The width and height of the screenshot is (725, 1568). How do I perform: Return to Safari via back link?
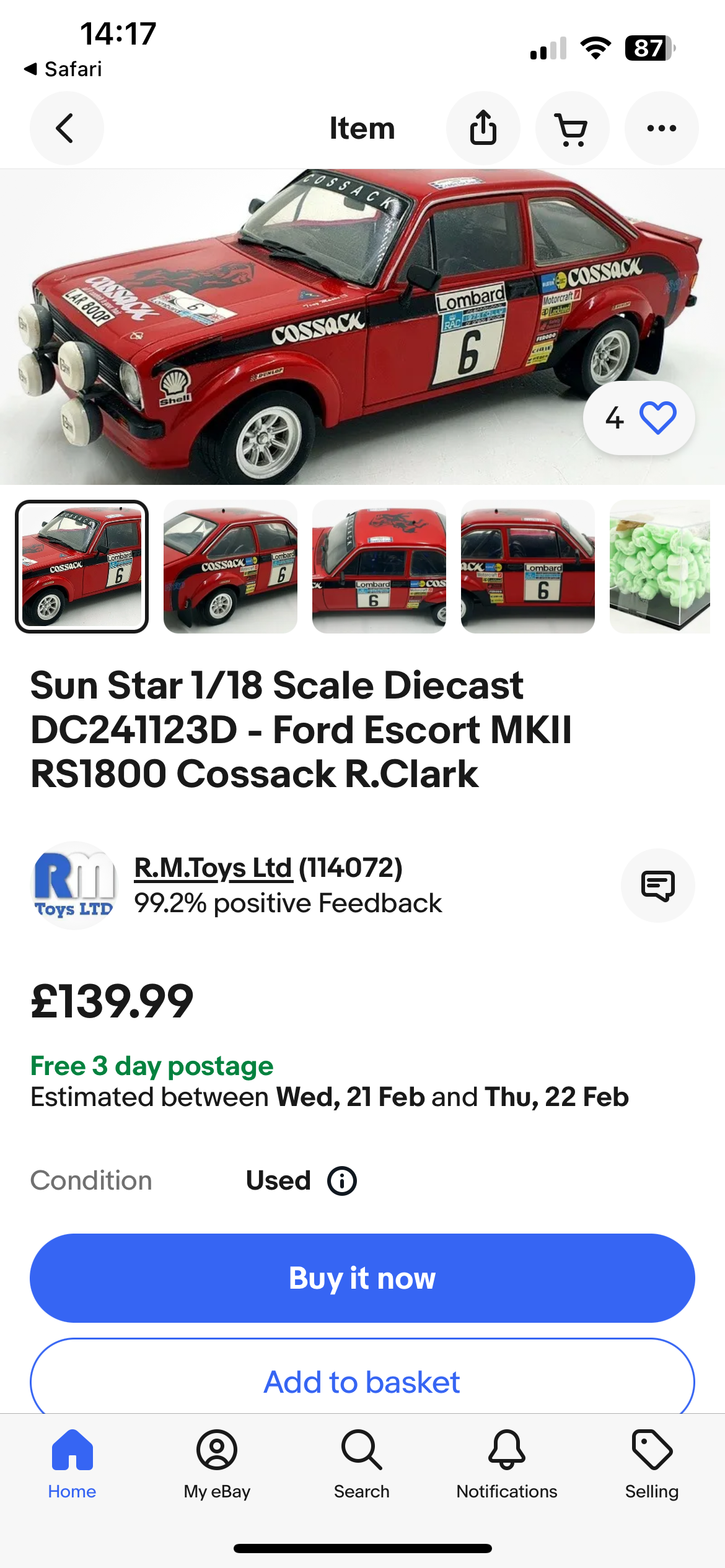click(x=63, y=69)
